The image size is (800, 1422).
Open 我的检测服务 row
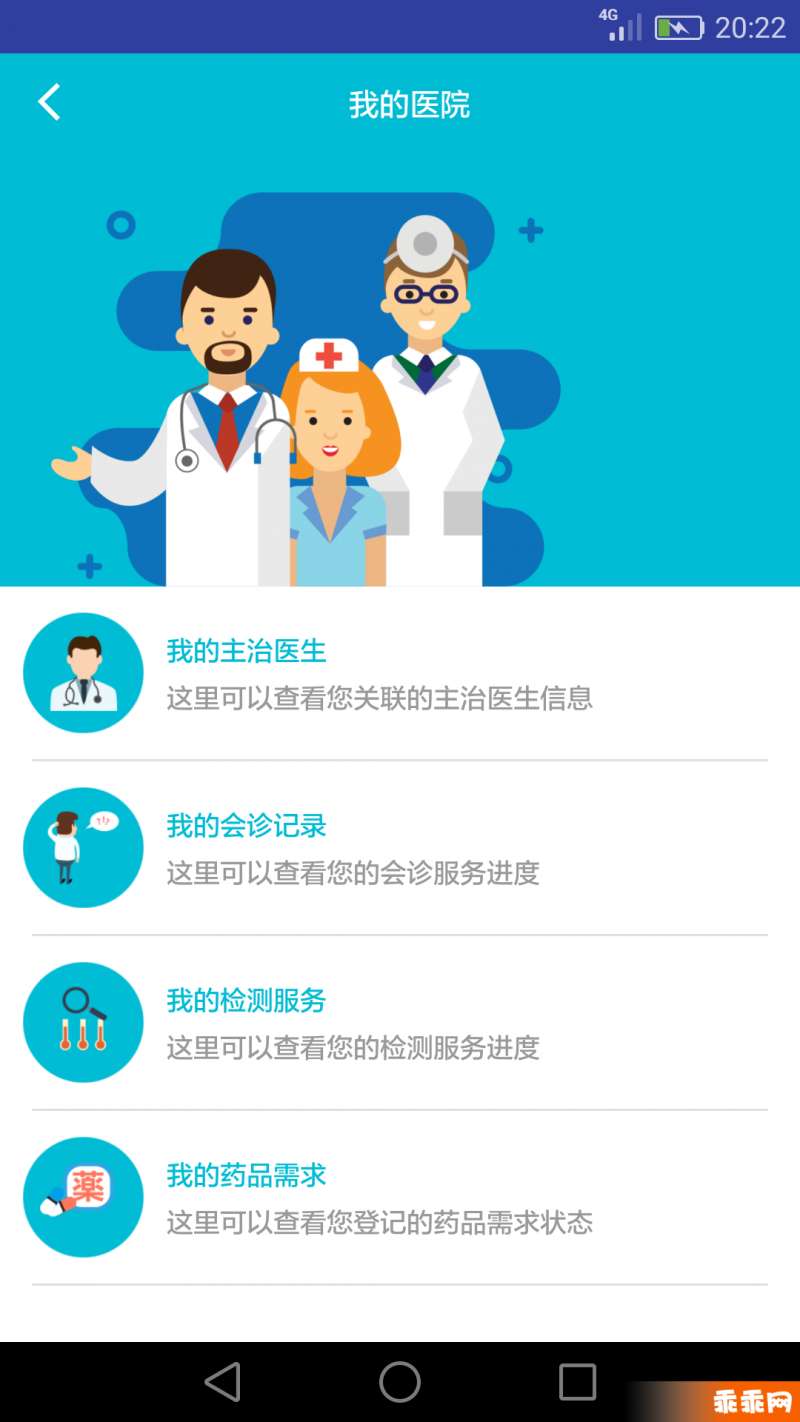pos(400,1023)
